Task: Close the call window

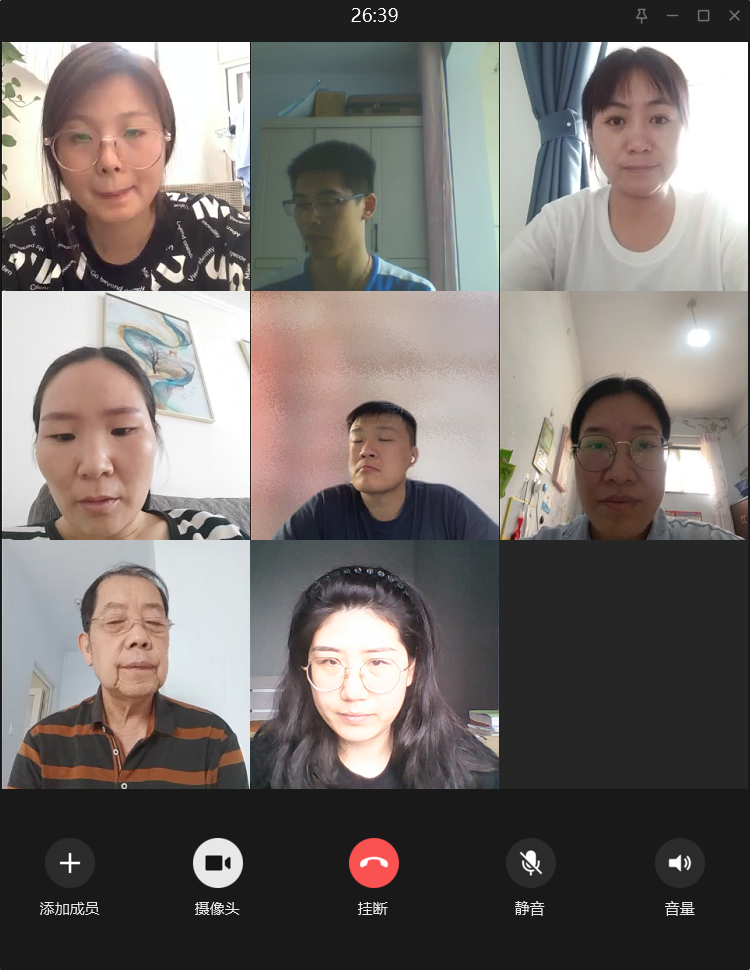Action: (x=733, y=16)
